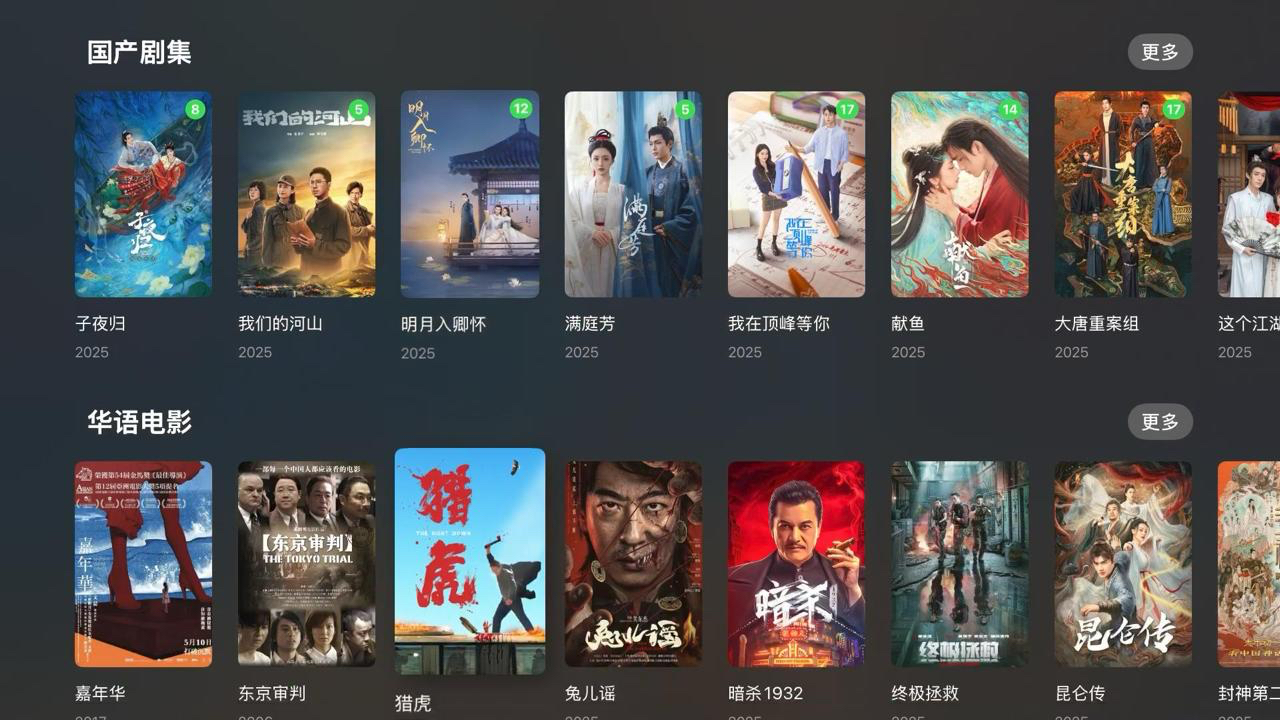The height and width of the screenshot is (720, 1280).
Task: Open the drama 献鱼
Action: (x=960, y=194)
